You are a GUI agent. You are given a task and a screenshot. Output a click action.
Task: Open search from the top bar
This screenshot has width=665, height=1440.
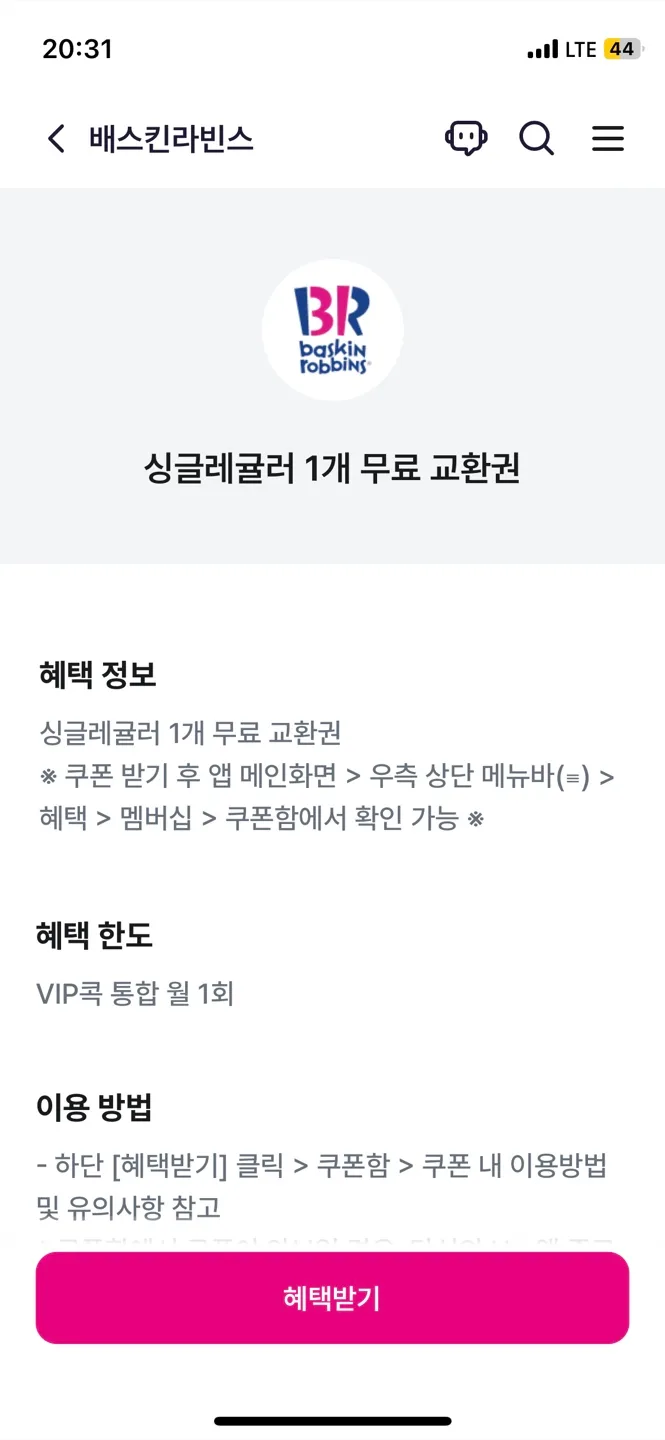[x=536, y=138]
